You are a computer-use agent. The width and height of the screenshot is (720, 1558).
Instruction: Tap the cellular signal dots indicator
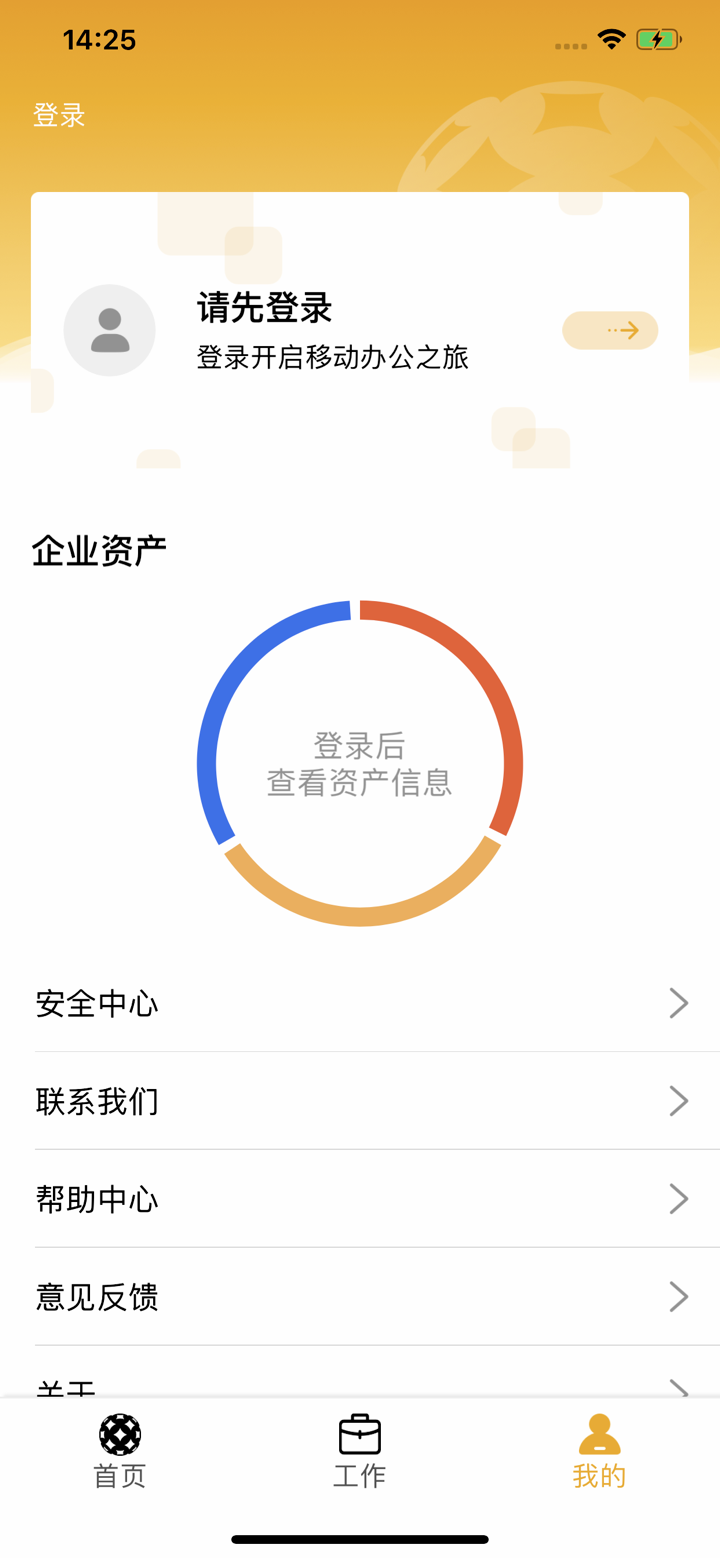click(x=569, y=44)
